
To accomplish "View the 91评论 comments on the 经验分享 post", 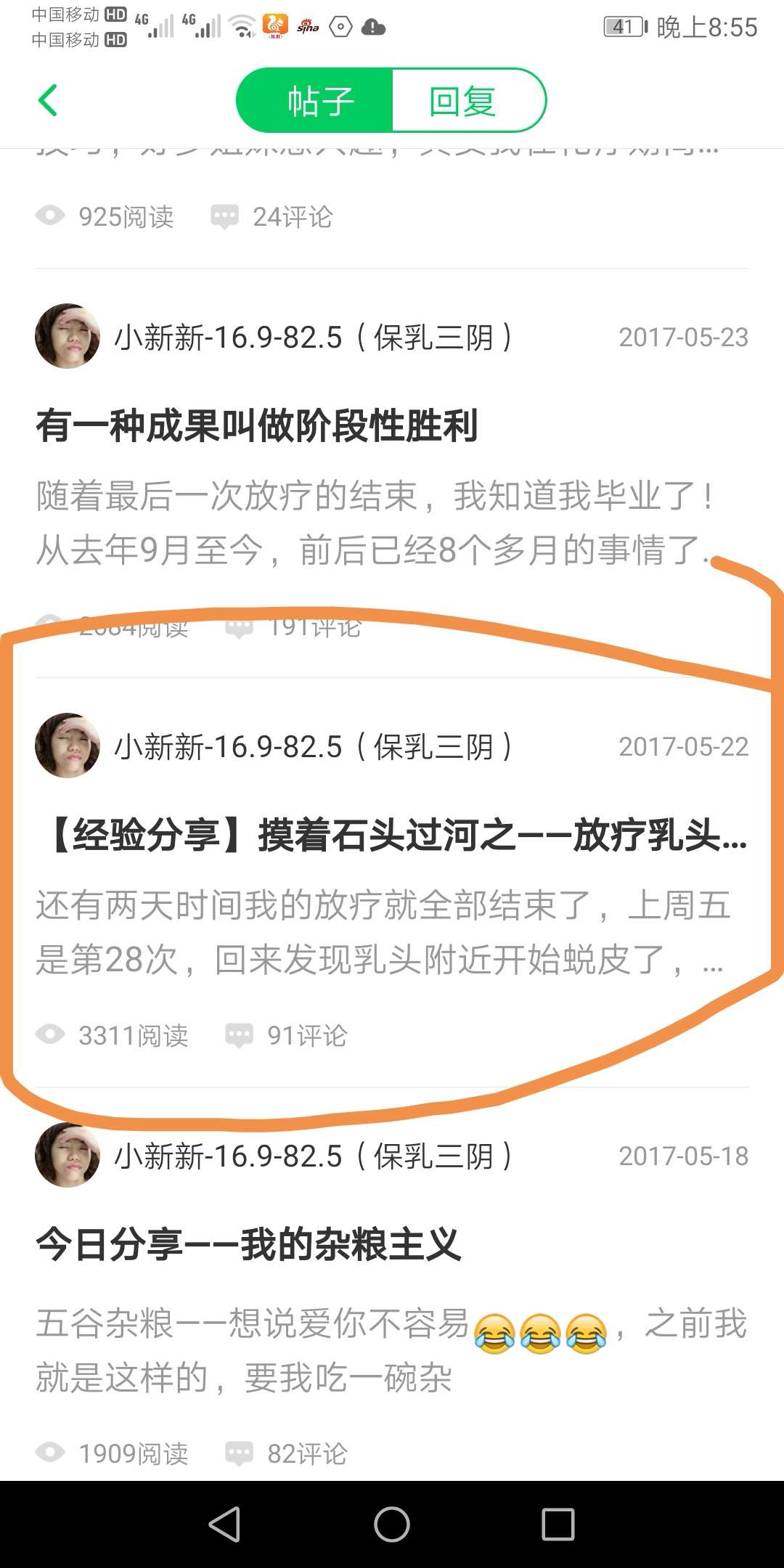I will [x=287, y=1035].
